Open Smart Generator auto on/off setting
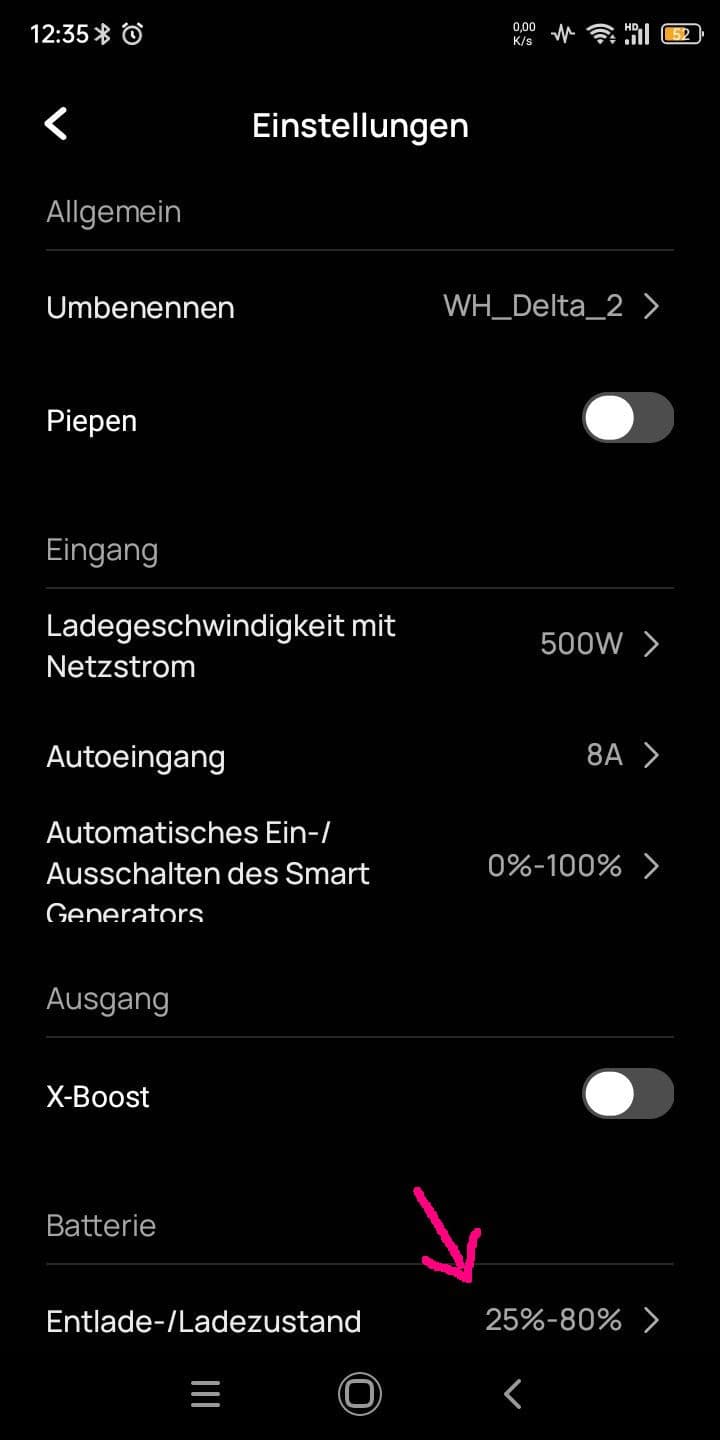The width and height of the screenshot is (720, 1440). 360,868
